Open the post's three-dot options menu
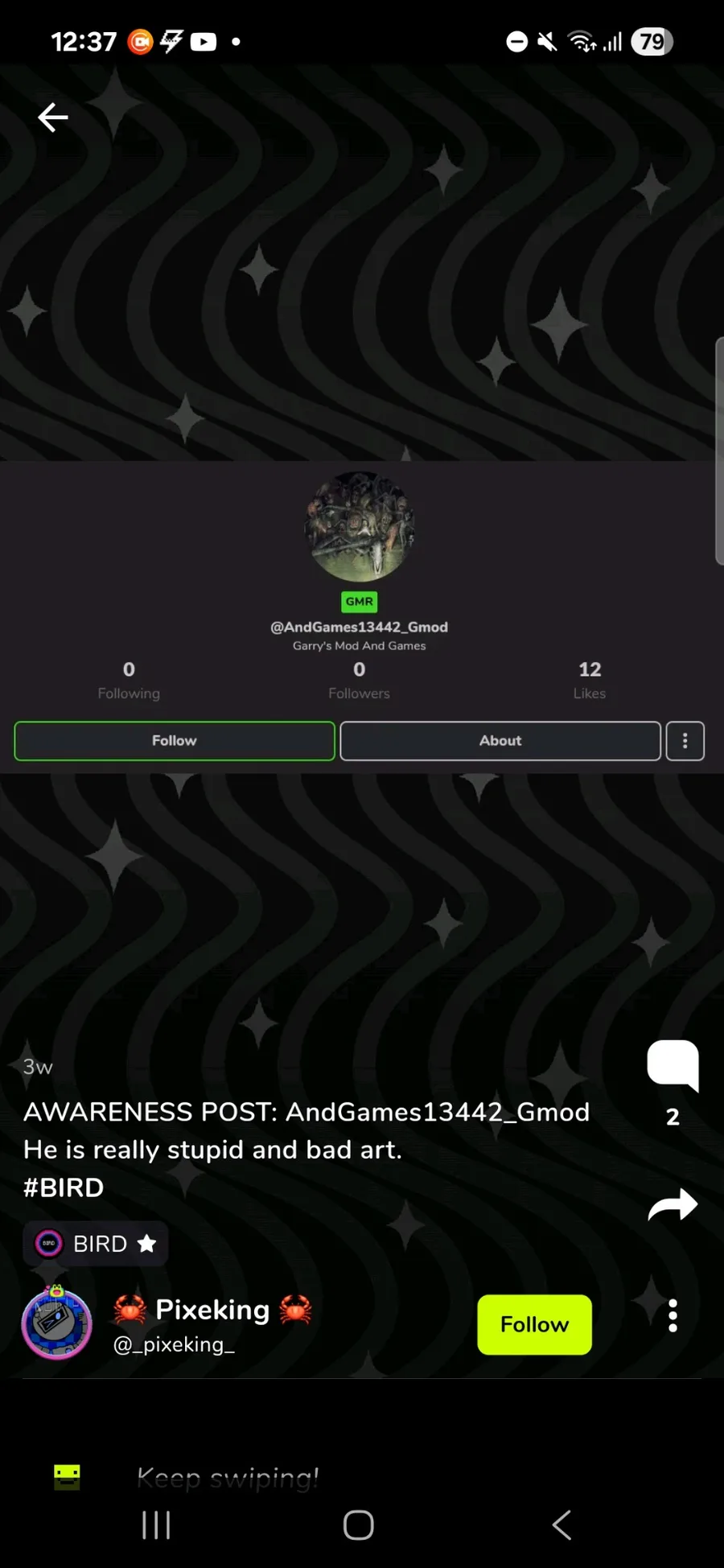 [x=673, y=1315]
